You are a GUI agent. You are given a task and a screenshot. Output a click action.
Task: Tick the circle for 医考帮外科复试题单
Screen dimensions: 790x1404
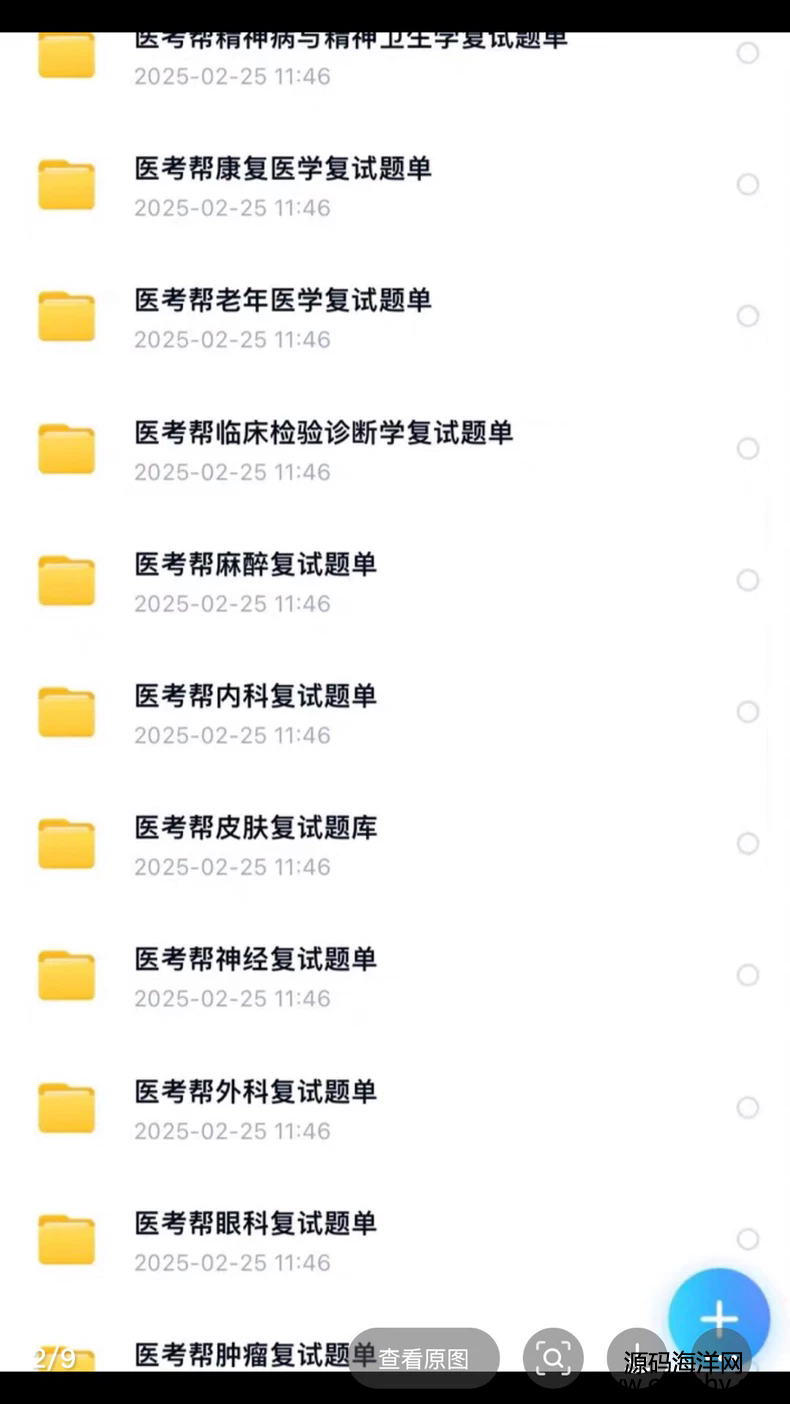click(748, 1107)
